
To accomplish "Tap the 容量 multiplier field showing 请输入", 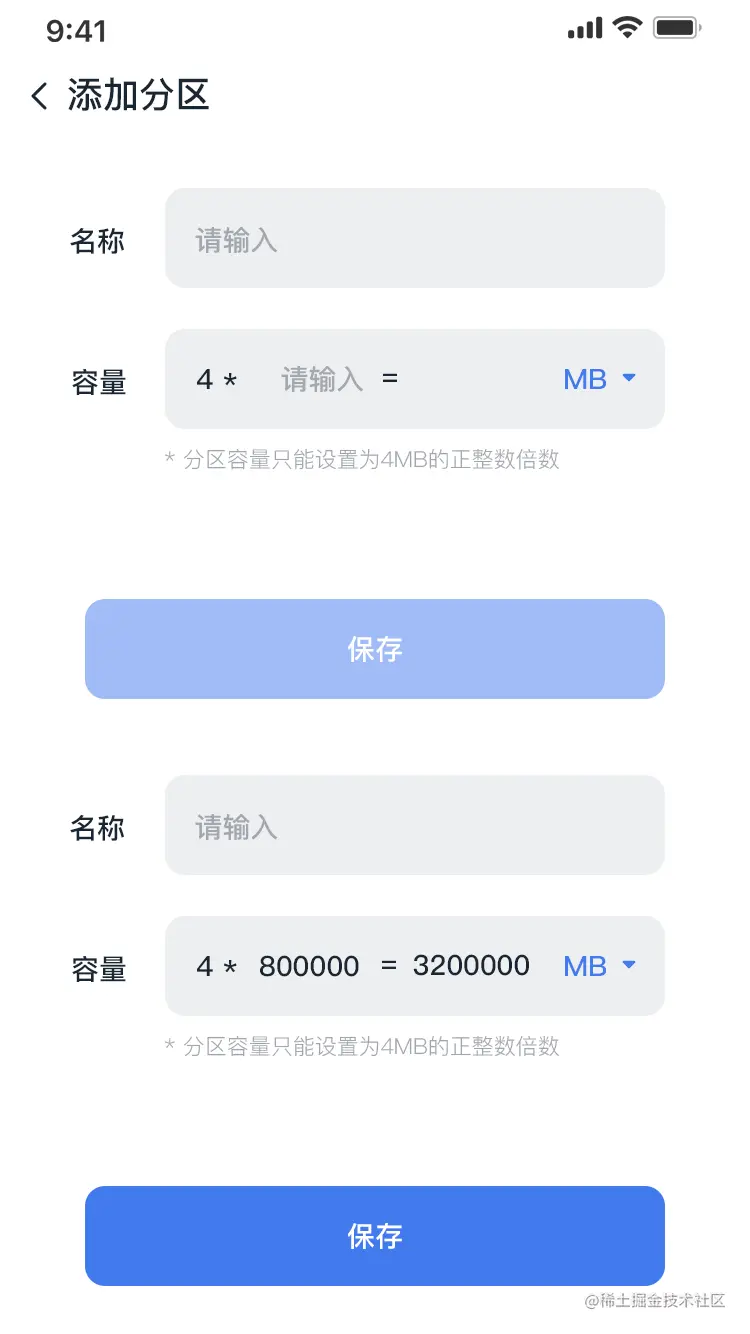I will click(321, 380).
